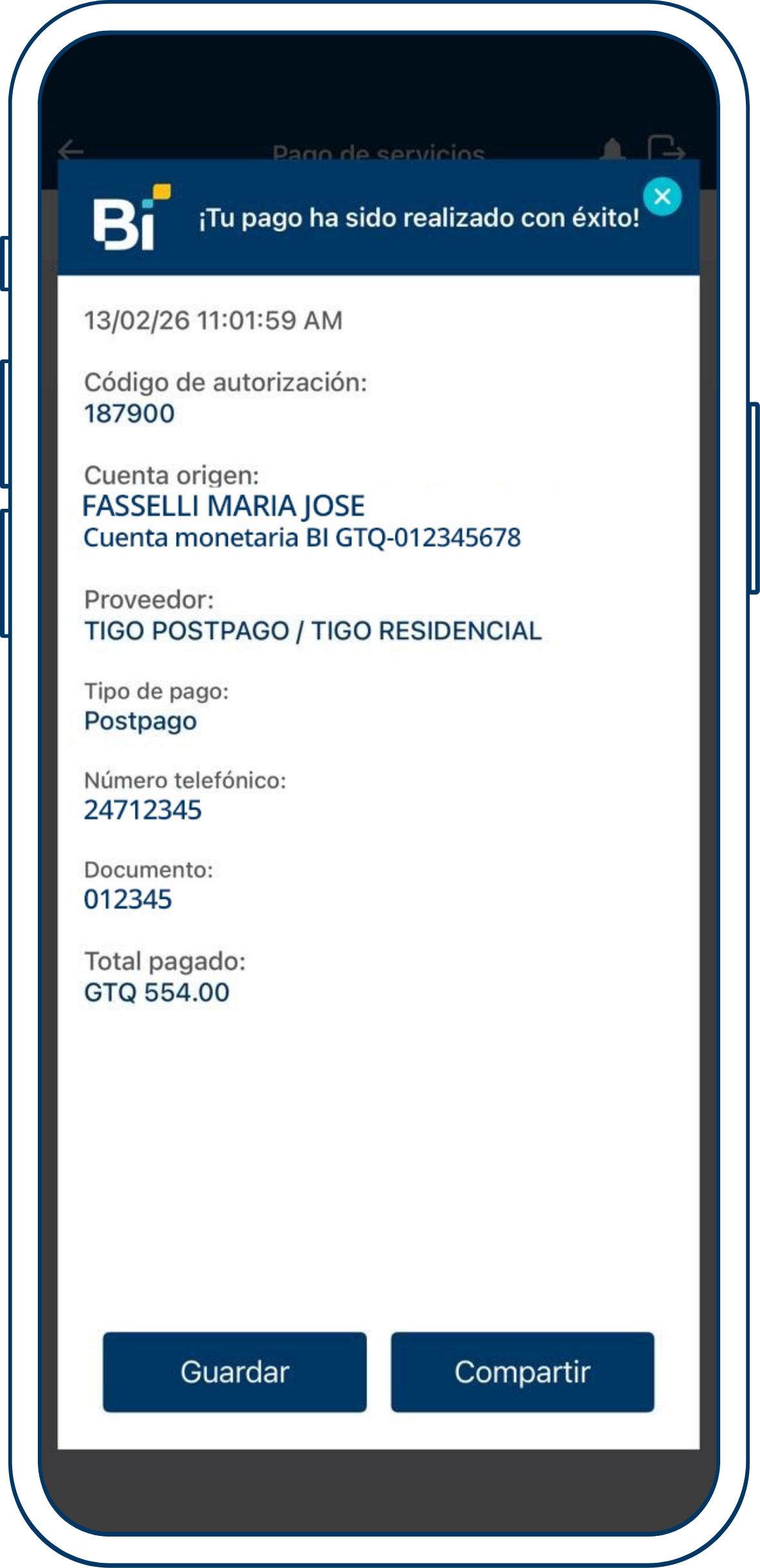Share the receipt with Compartir

point(522,1372)
